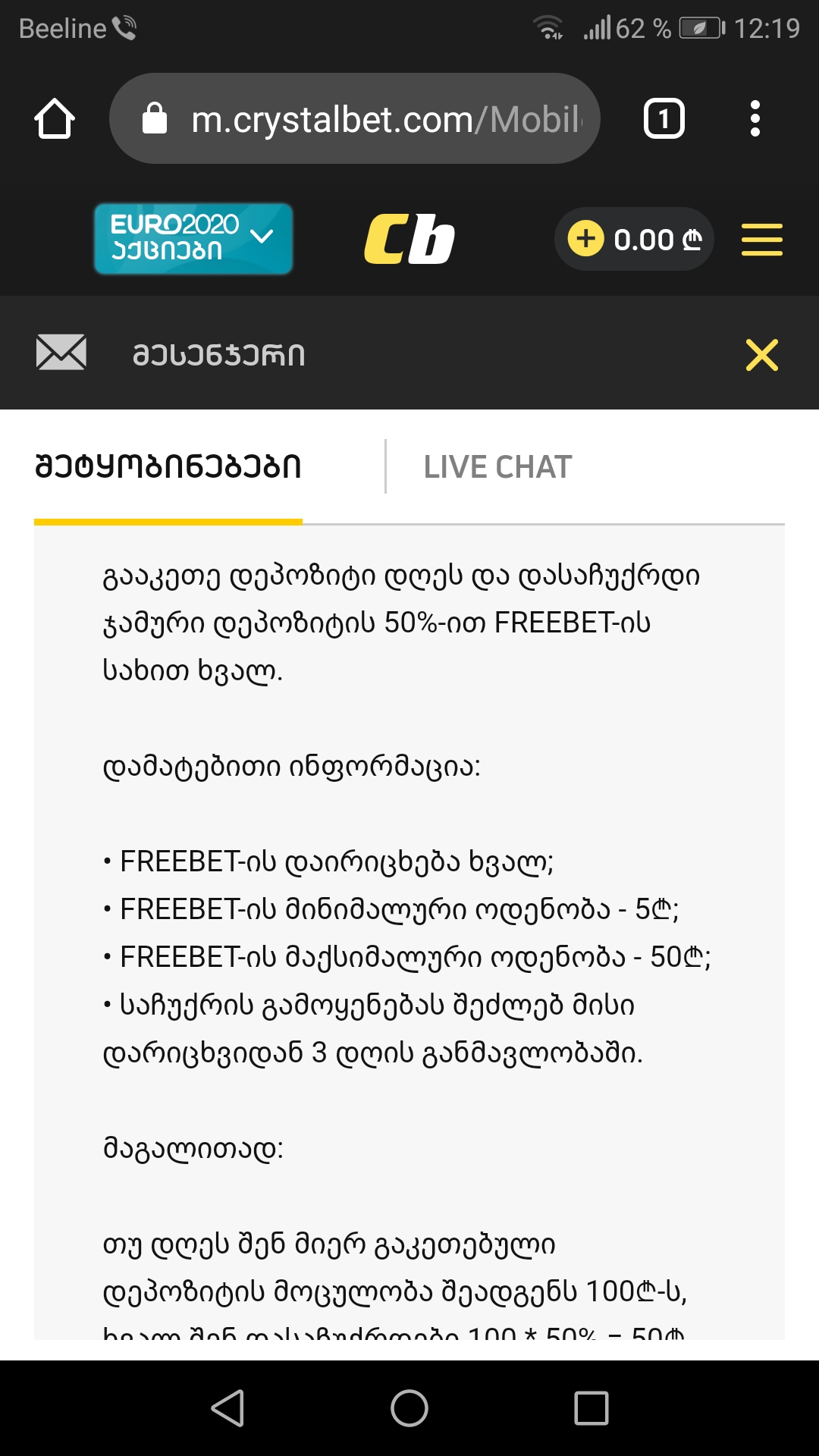Switch to the LIVE CHAT tab
This screenshot has height=1456, width=819.
pos(497,467)
